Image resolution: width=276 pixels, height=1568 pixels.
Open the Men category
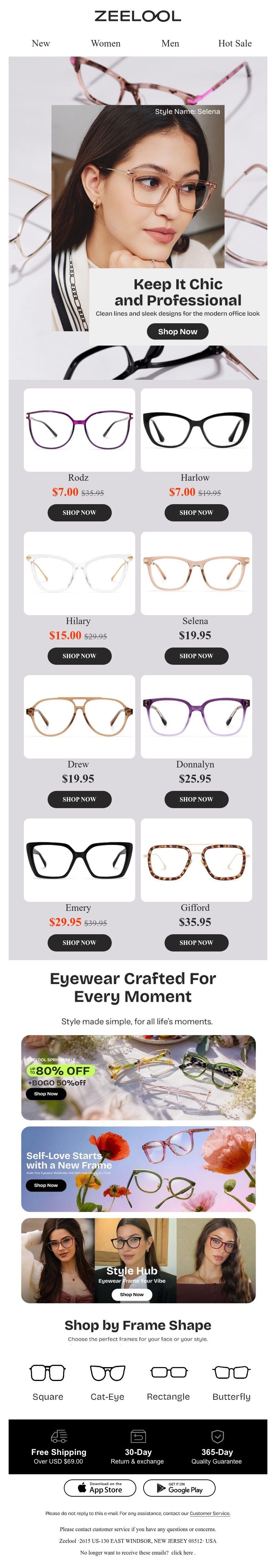[170, 43]
